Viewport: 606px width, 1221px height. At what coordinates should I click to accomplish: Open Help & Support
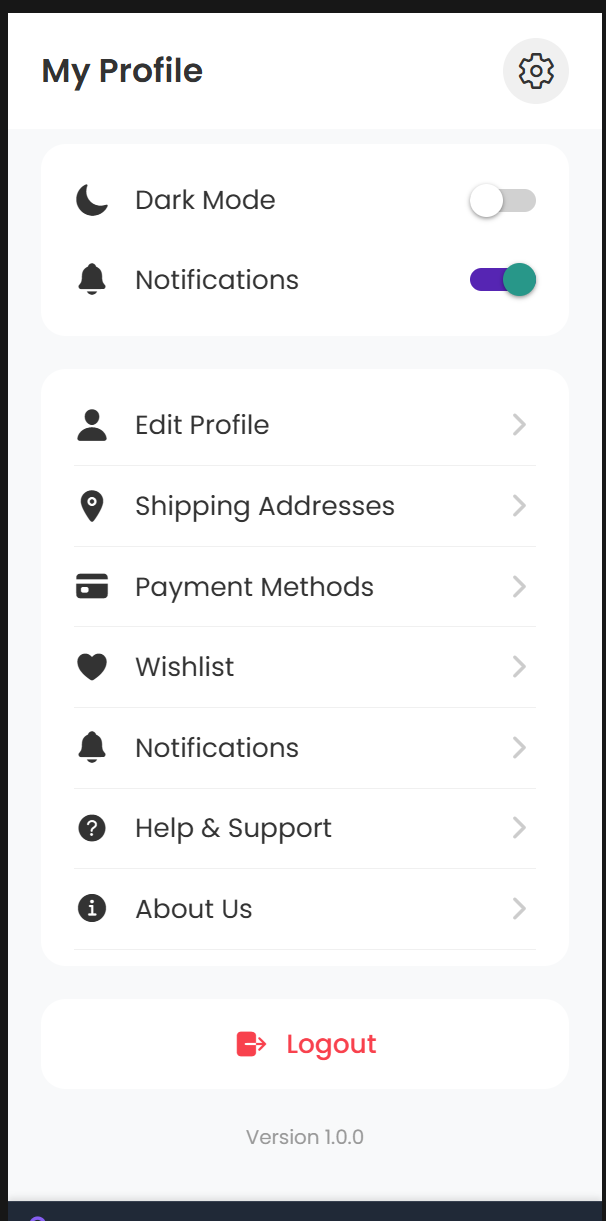coord(304,828)
